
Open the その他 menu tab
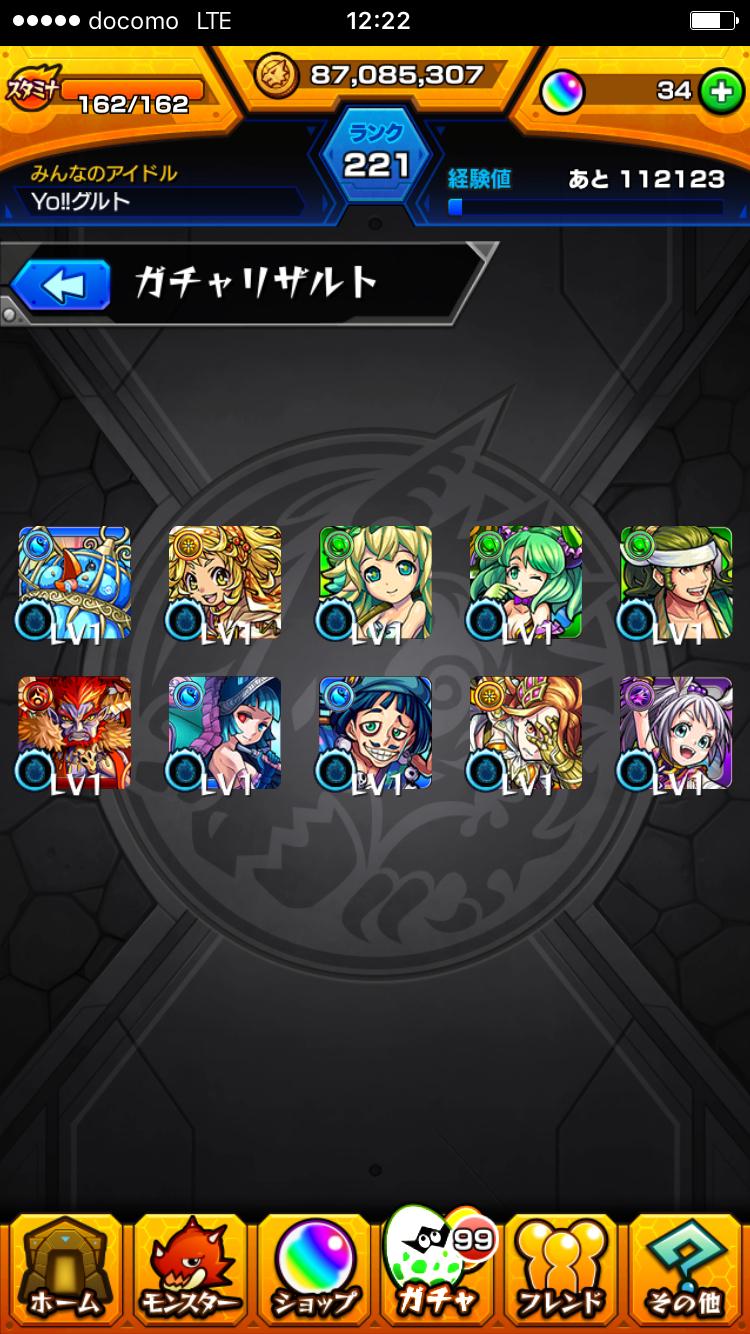[687, 1270]
